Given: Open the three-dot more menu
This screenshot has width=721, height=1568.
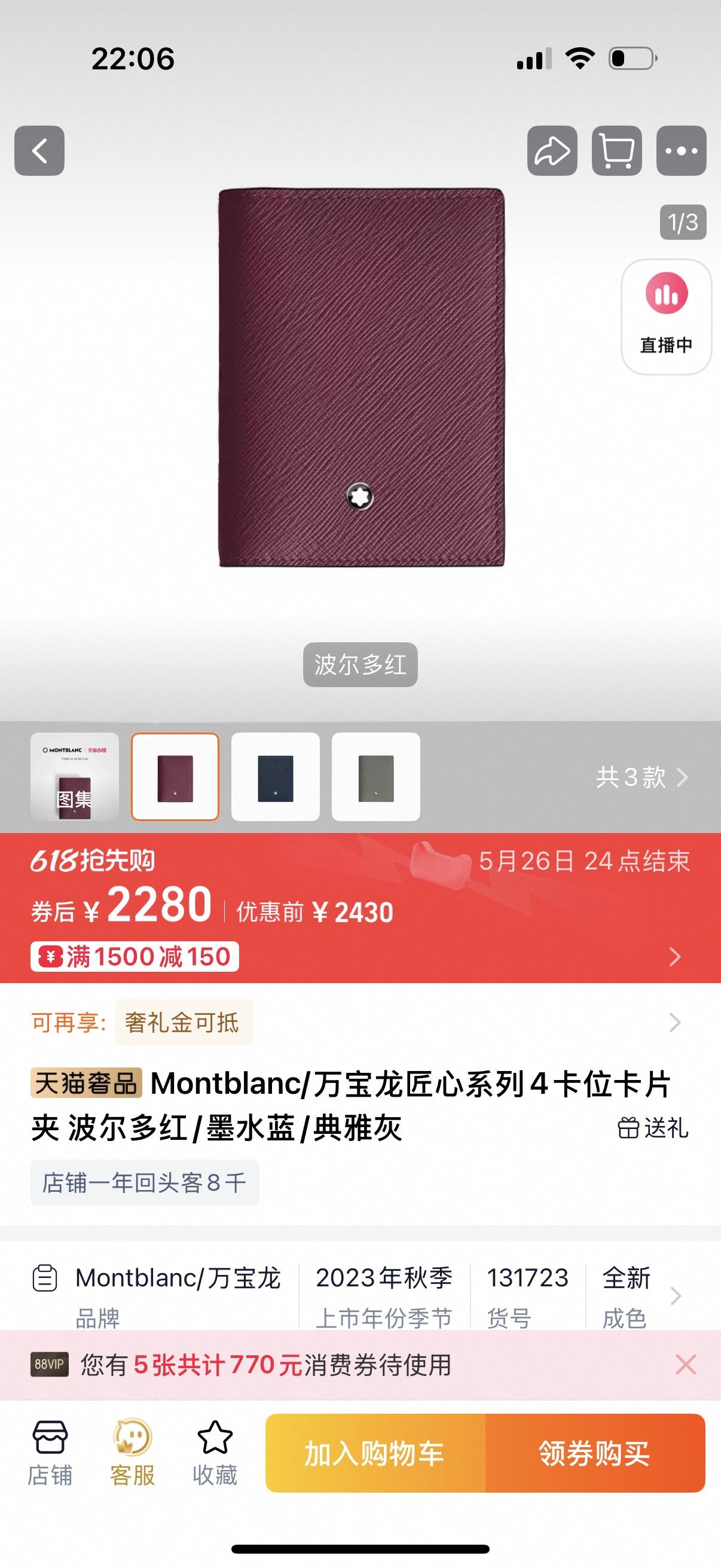Looking at the screenshot, I should pos(681,151).
